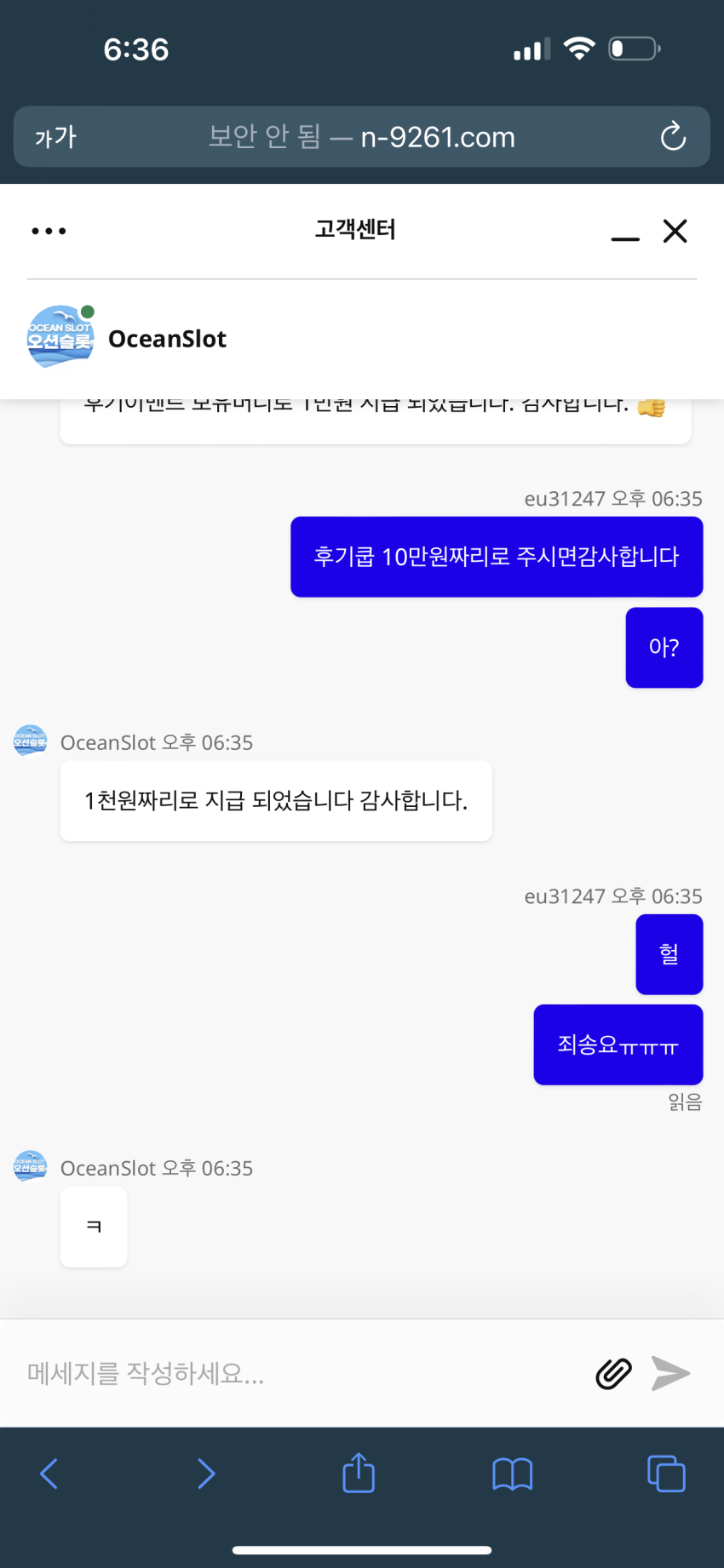724x1568 pixels.
Task: Send the message with the arrow icon
Action: pyautogui.click(x=671, y=1373)
